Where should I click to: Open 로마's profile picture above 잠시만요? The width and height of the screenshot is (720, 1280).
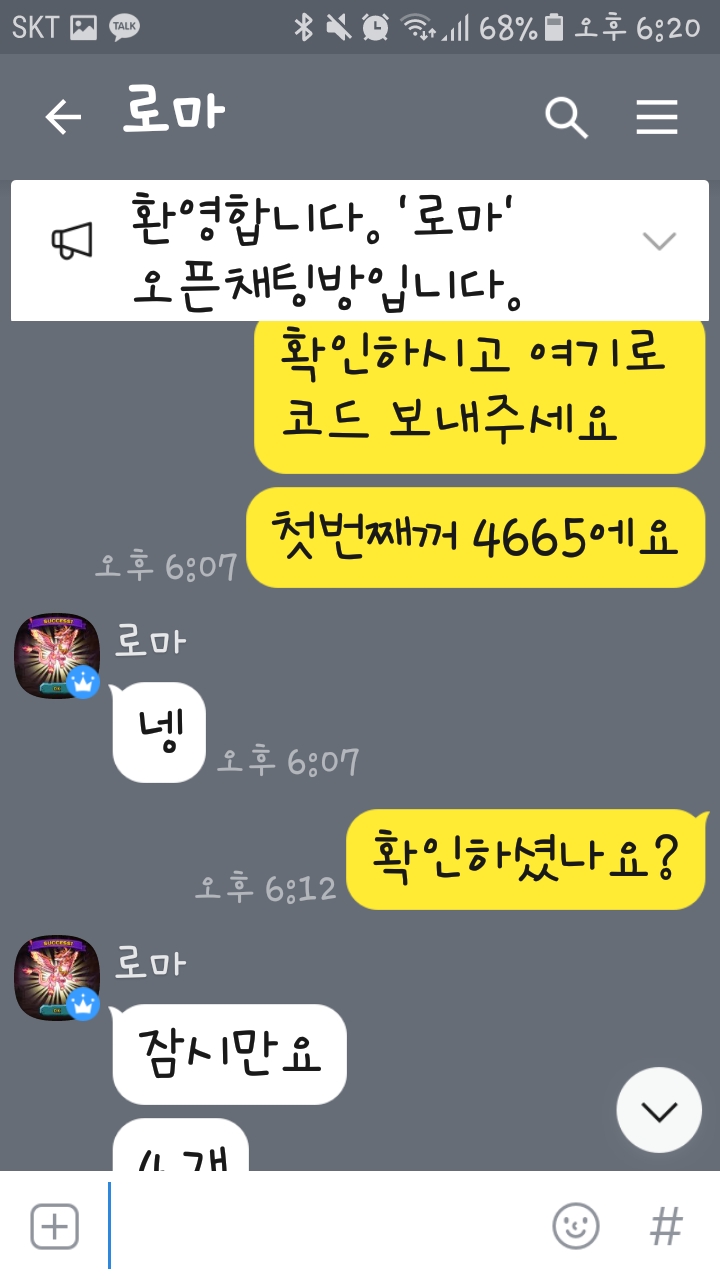[x=56, y=977]
